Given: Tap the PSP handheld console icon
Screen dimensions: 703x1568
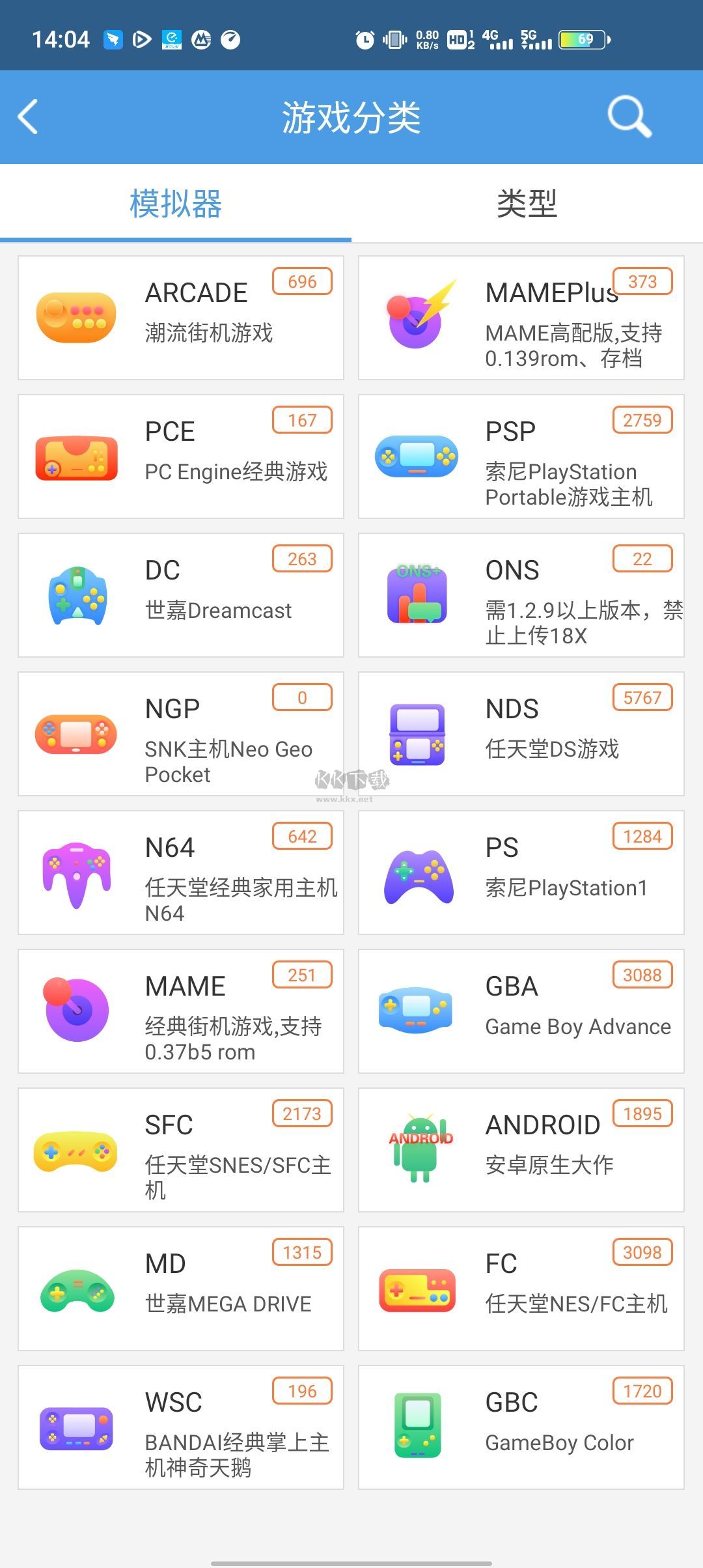Looking at the screenshot, I should (x=417, y=456).
